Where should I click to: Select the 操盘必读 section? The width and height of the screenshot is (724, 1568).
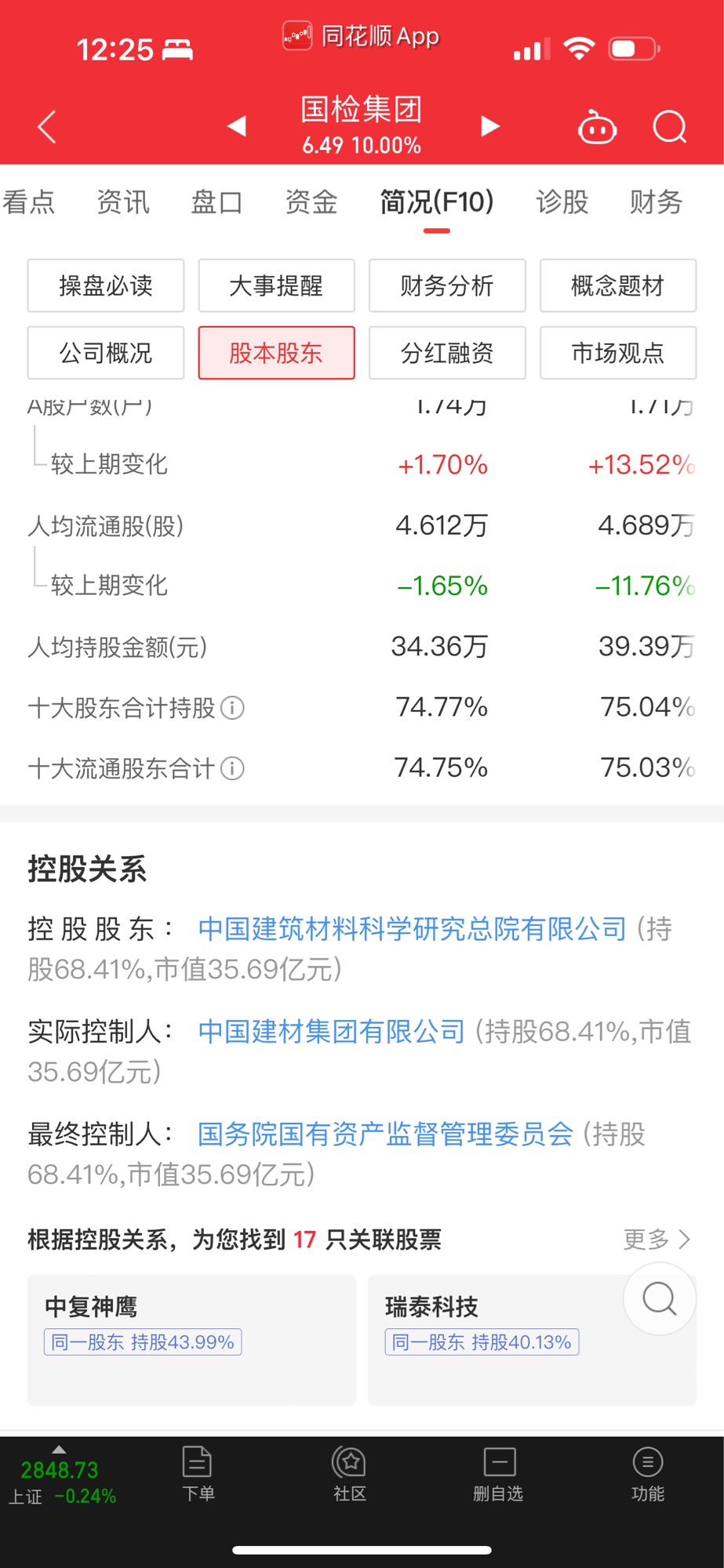point(106,285)
